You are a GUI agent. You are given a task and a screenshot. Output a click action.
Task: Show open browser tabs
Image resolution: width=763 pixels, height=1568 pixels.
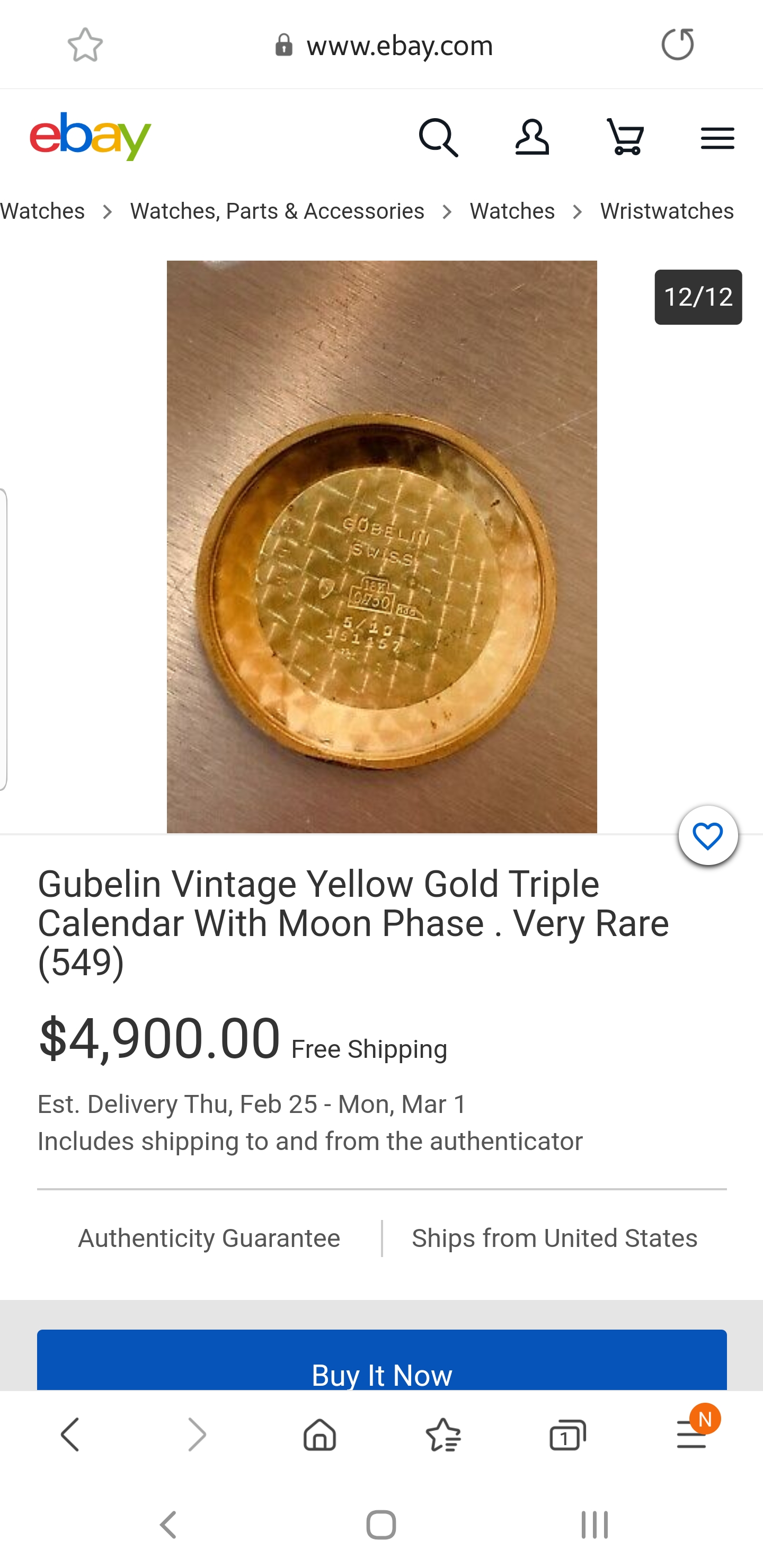567,1435
